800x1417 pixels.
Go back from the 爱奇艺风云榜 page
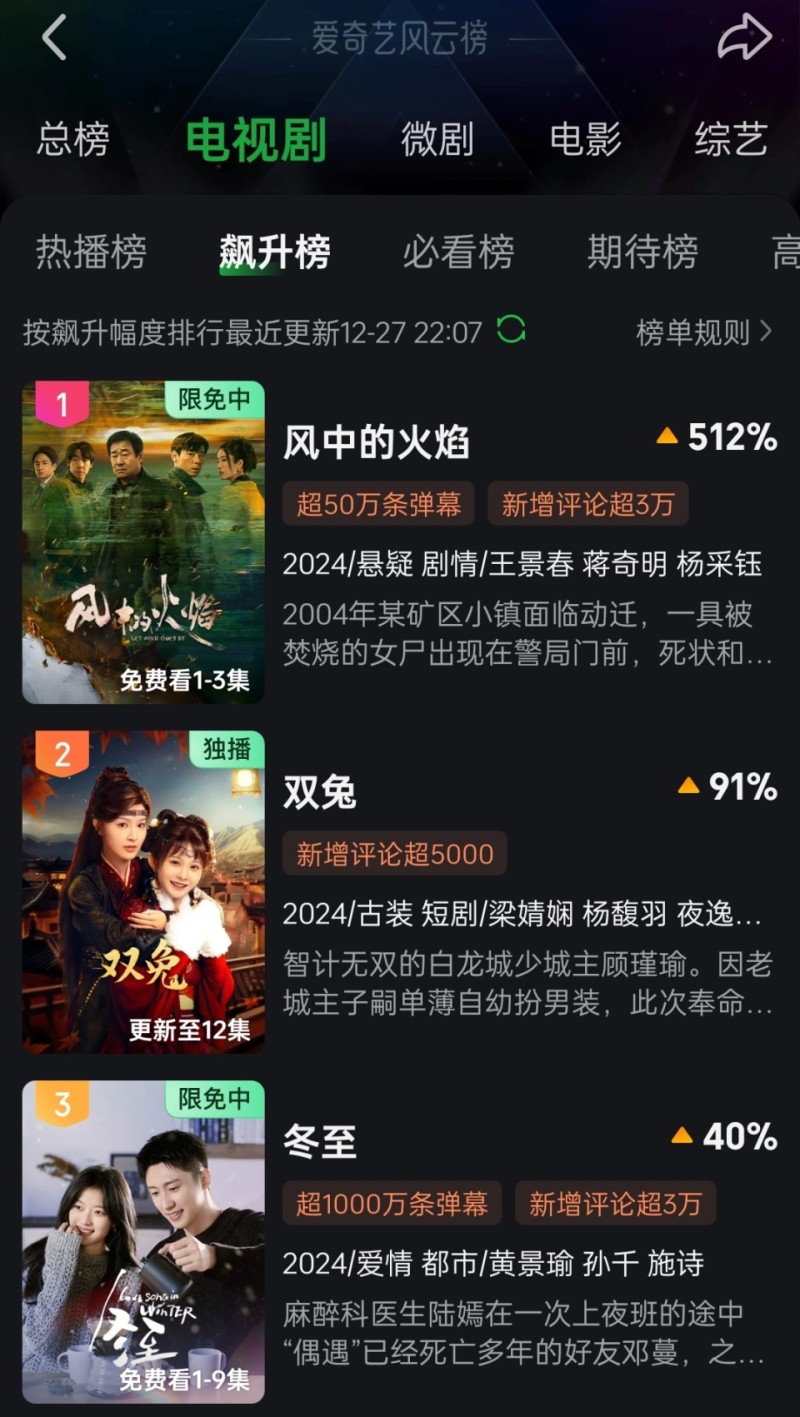pos(54,38)
